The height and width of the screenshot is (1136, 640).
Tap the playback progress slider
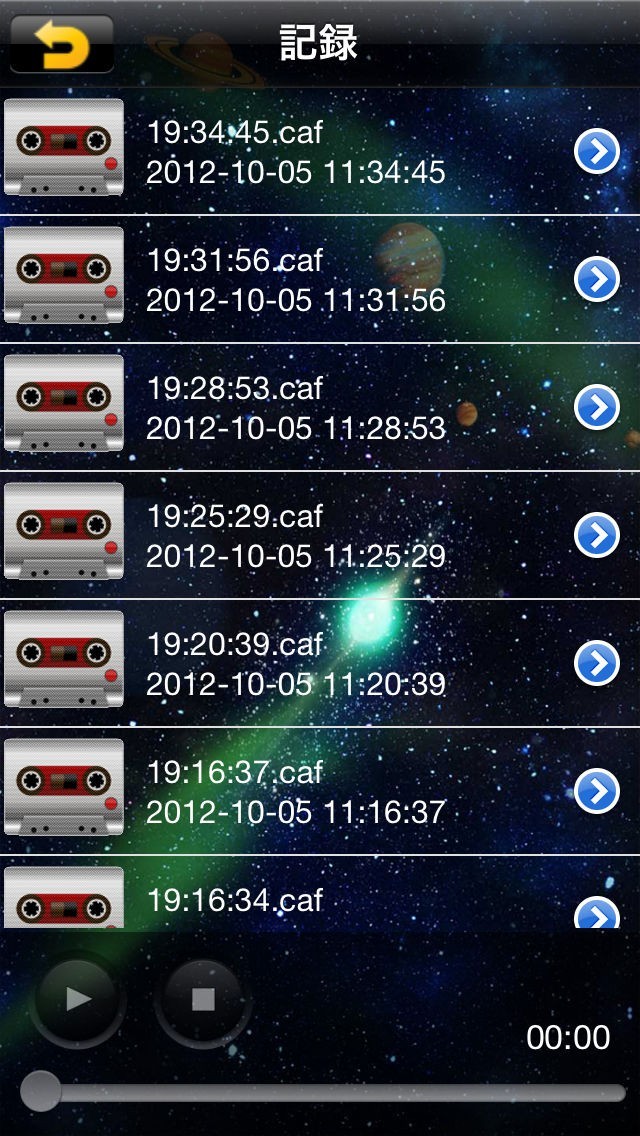coord(330,1092)
